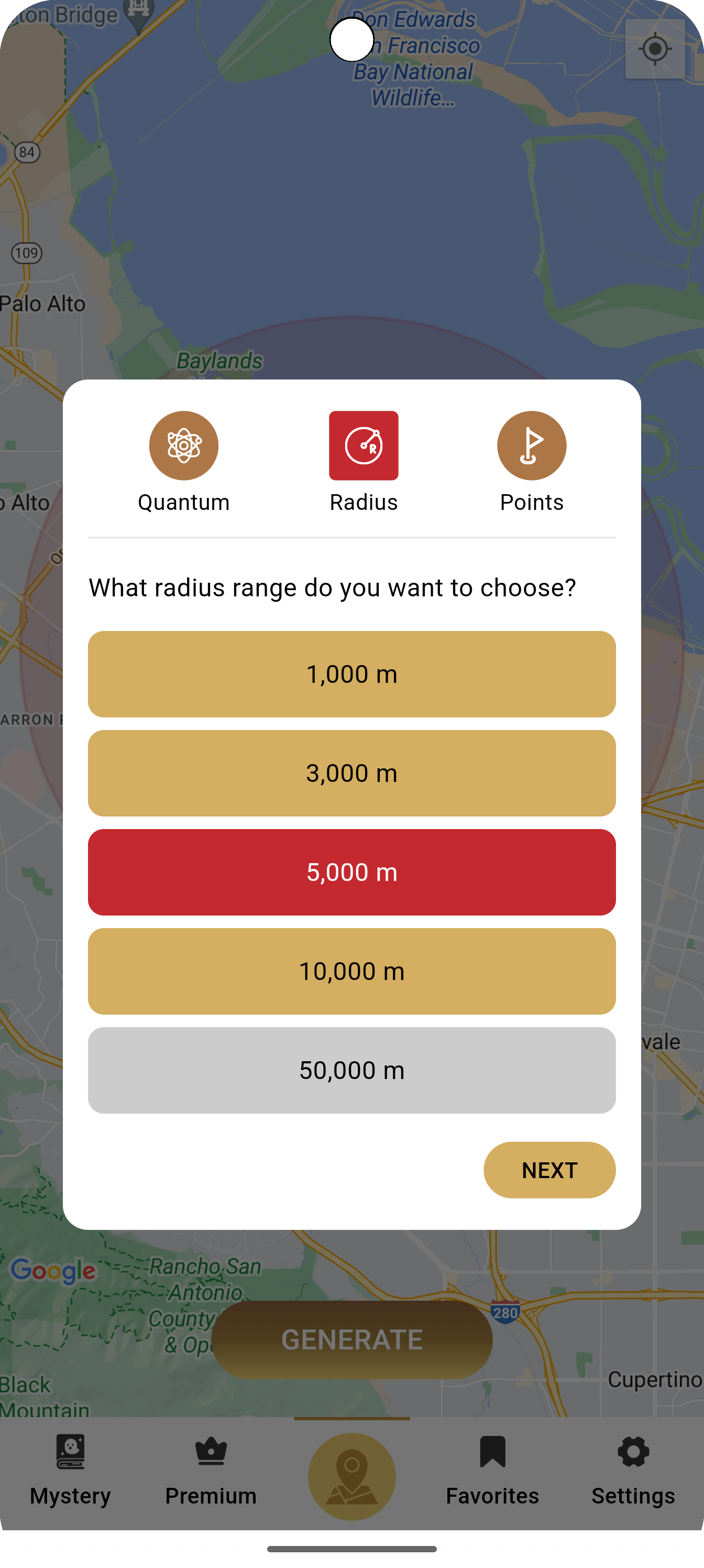Choose the 3,000 m radius
The width and height of the screenshot is (704, 1568).
[351, 773]
